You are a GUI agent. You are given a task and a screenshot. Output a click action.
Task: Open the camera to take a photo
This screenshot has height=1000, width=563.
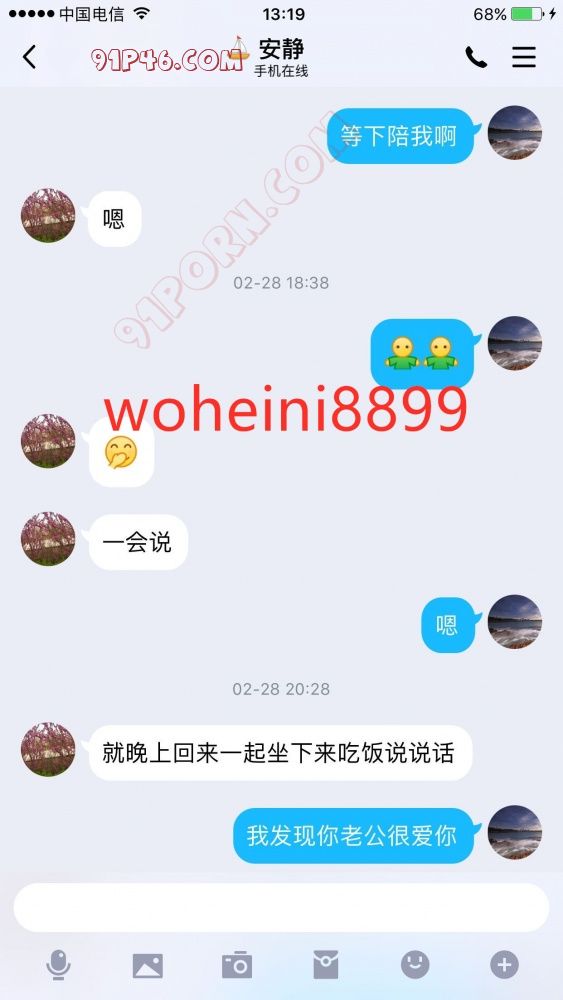237,965
